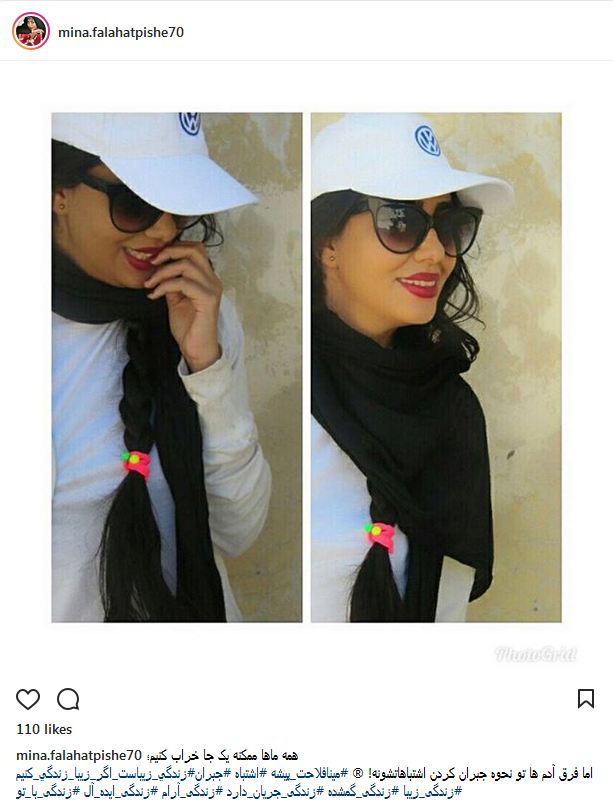Viewport: 613px width, 807px height.
Task: View the 110 likes list
Action: 44,730
